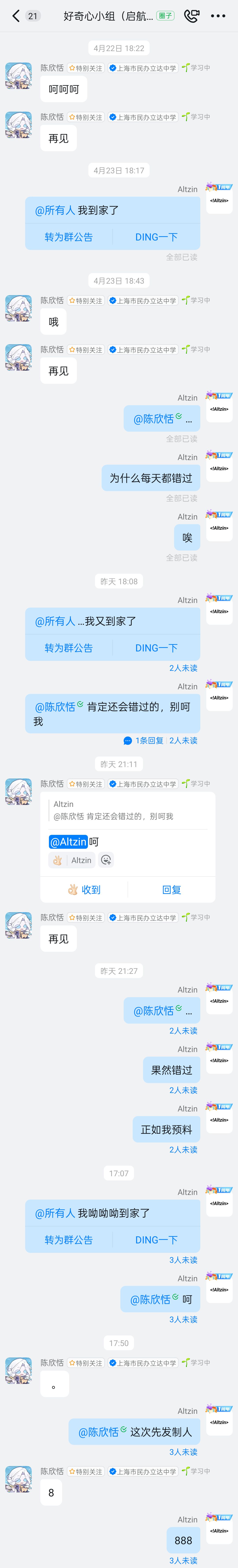Open the overflow menu in the header
238x1568 pixels.
pyautogui.click(x=218, y=16)
